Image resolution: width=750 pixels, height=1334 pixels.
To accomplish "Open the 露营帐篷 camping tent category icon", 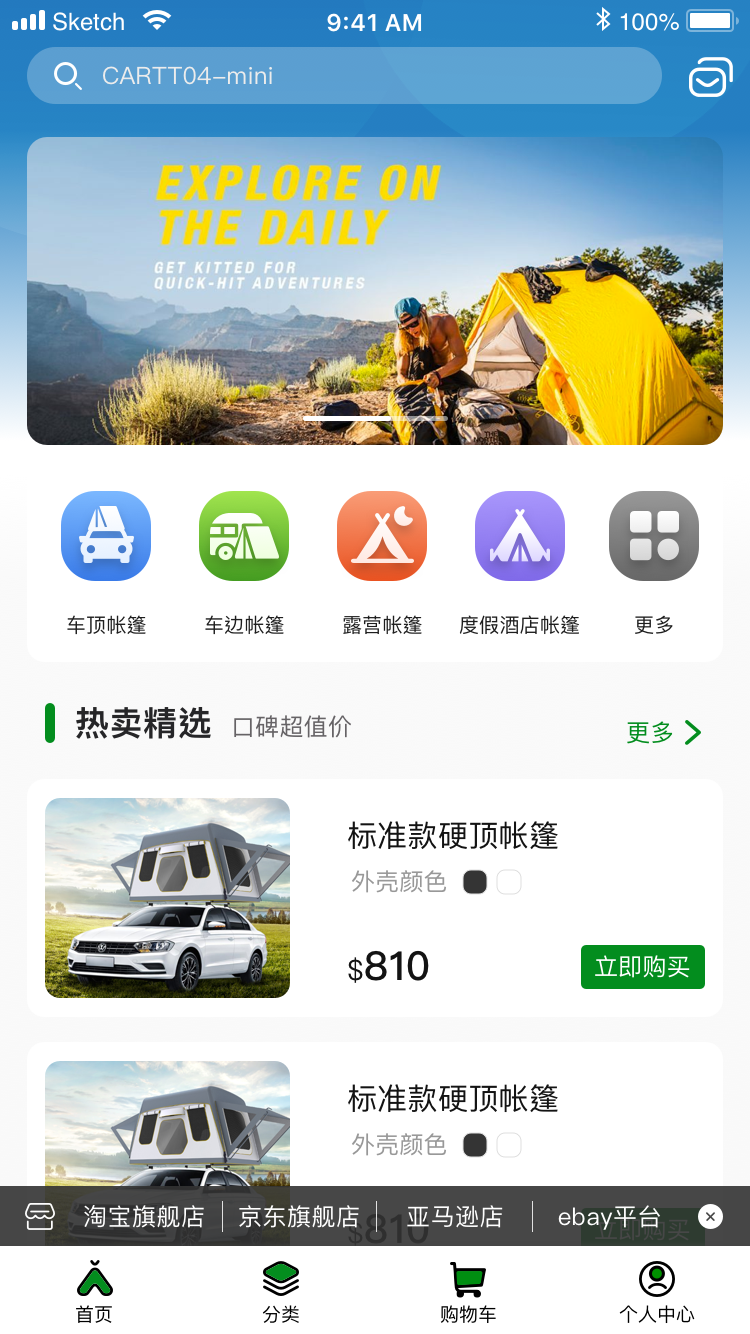I will pos(381,536).
